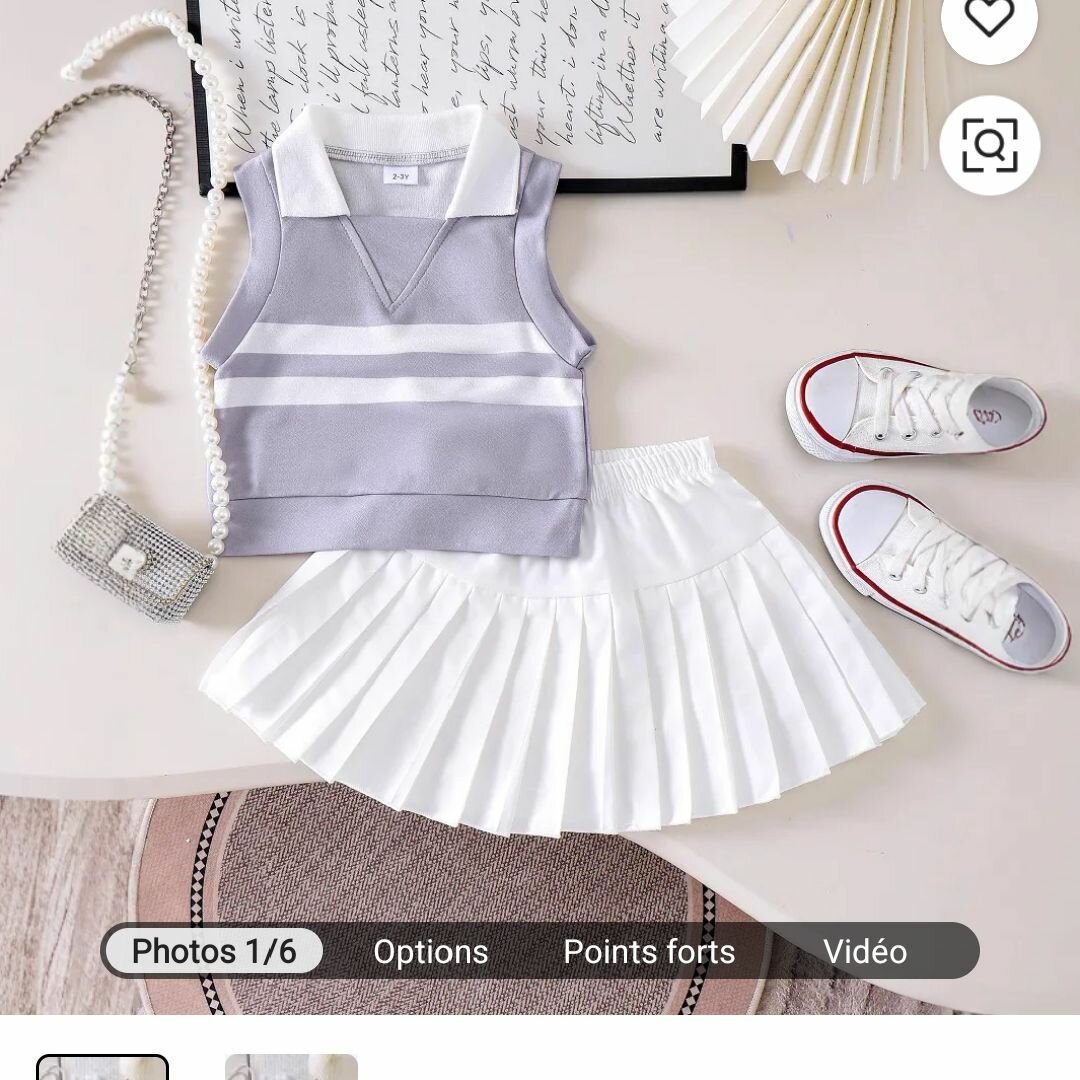The height and width of the screenshot is (1080, 1080).
Task: Switch to the Vidéo tab
Action: (865, 952)
